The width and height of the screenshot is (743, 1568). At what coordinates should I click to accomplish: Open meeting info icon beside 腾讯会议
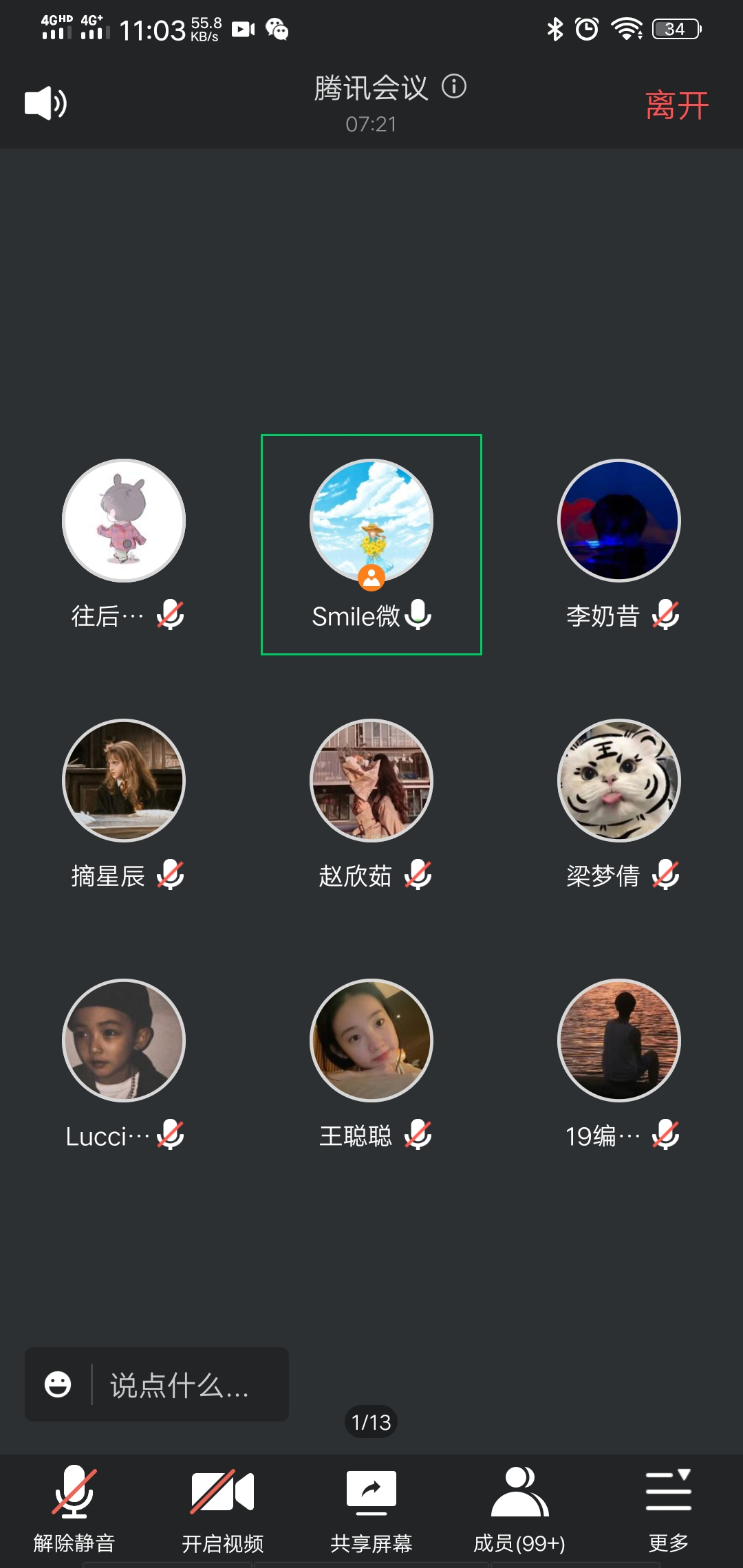[x=454, y=87]
